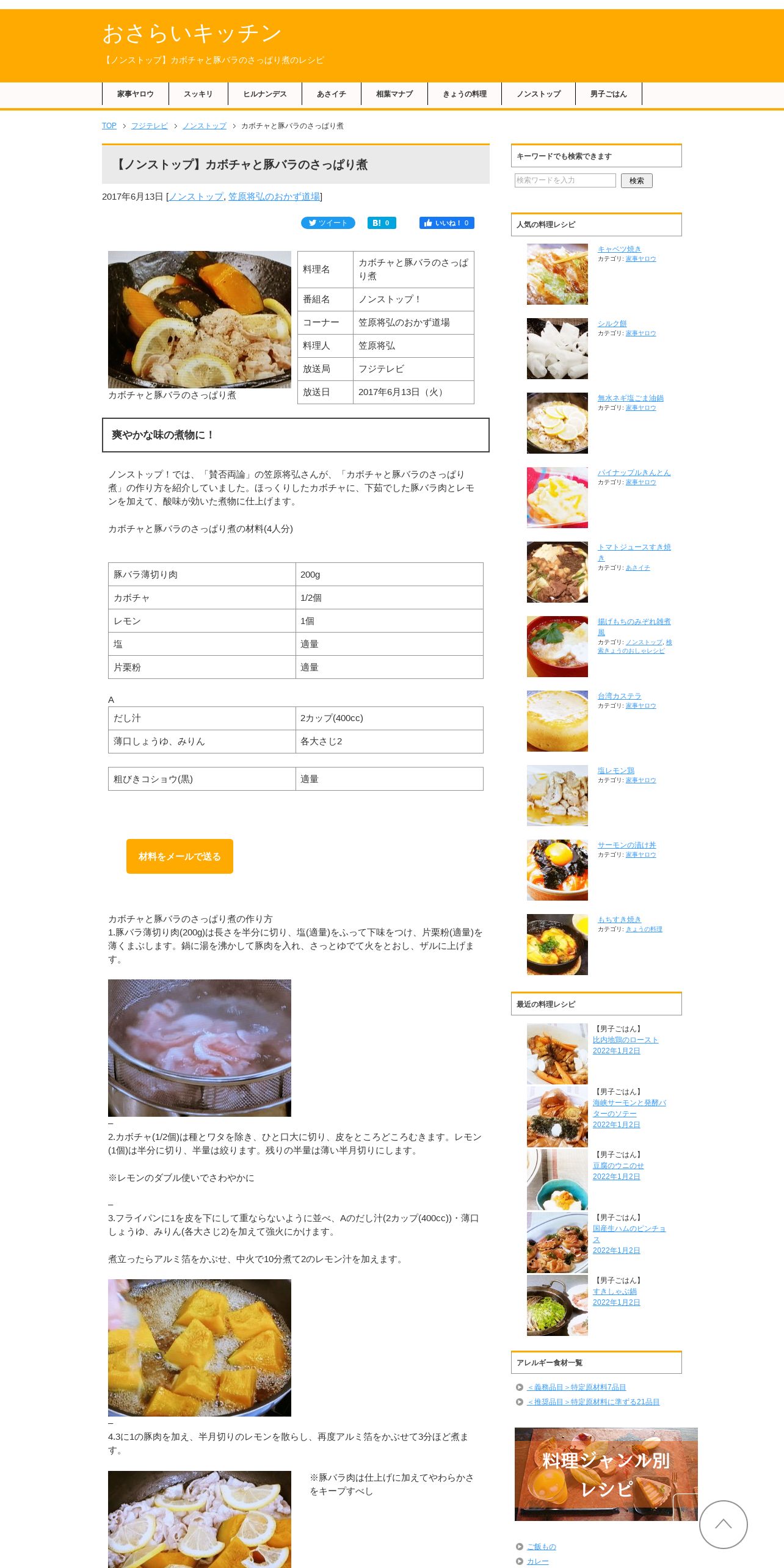The image size is (784, 1568).
Task: Open the シルク餅 recipe thumbnail
Action: tap(557, 349)
